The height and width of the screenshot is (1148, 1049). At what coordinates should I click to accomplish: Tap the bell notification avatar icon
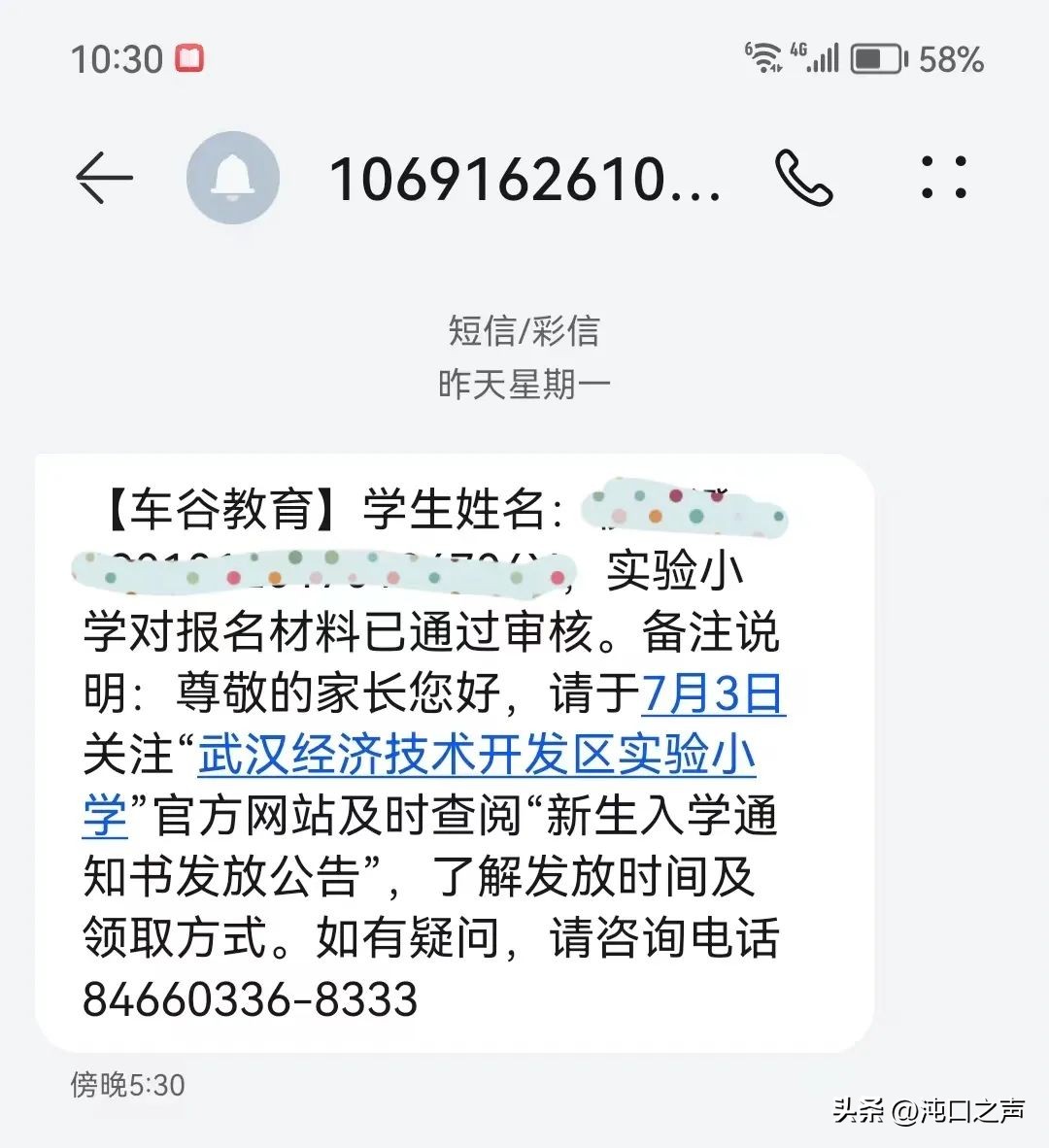click(x=233, y=177)
